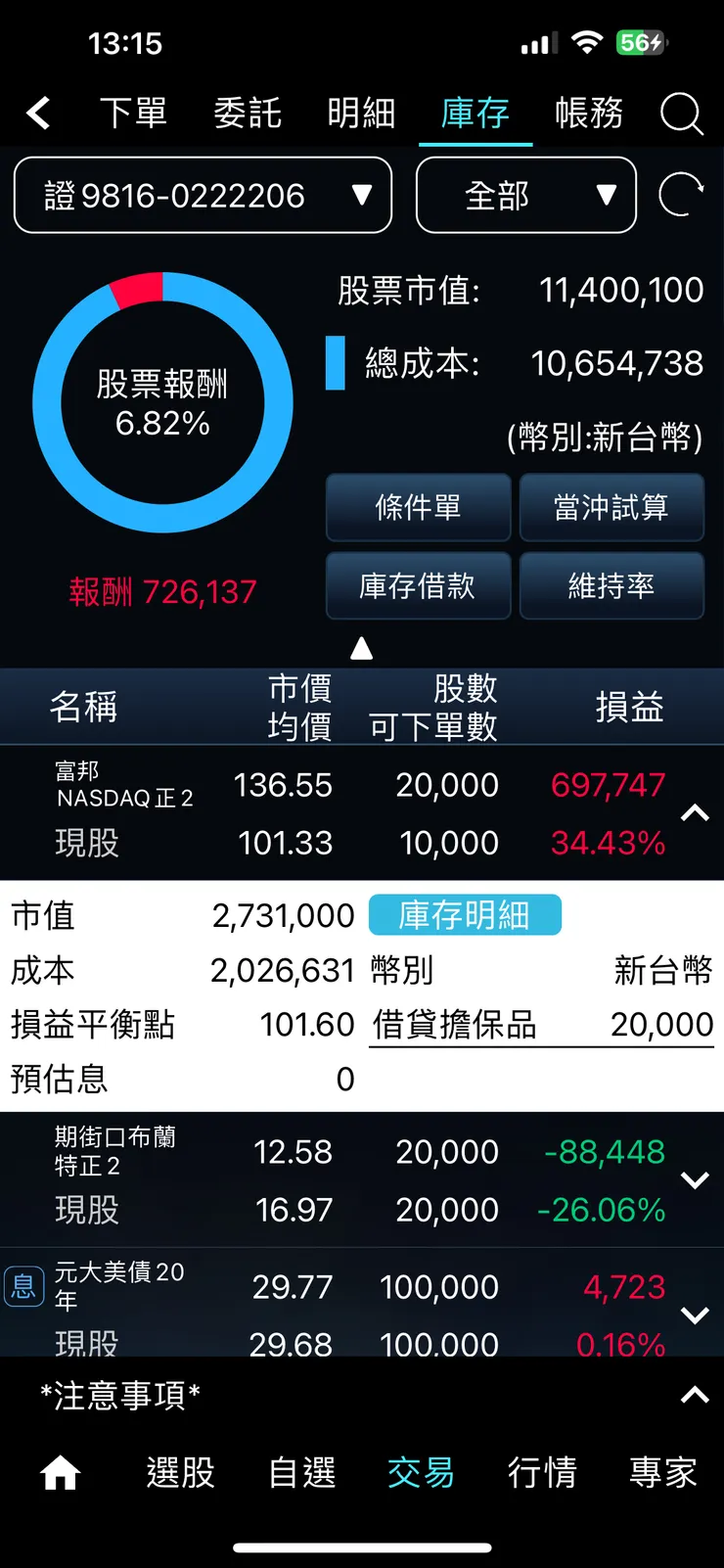This screenshot has height=1568, width=724.
Task: Tap the back arrow at top left
Action: pyautogui.click(x=38, y=114)
